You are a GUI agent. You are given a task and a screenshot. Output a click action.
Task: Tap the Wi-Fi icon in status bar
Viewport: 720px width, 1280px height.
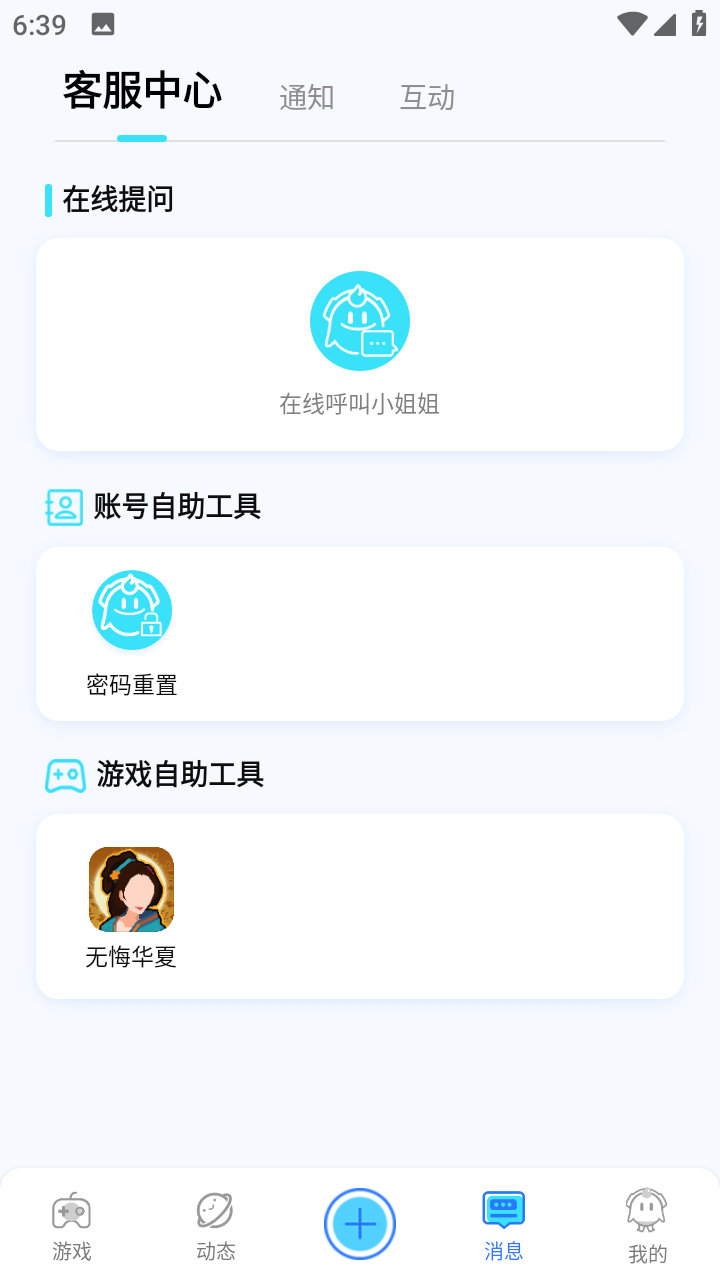pyautogui.click(x=631, y=22)
